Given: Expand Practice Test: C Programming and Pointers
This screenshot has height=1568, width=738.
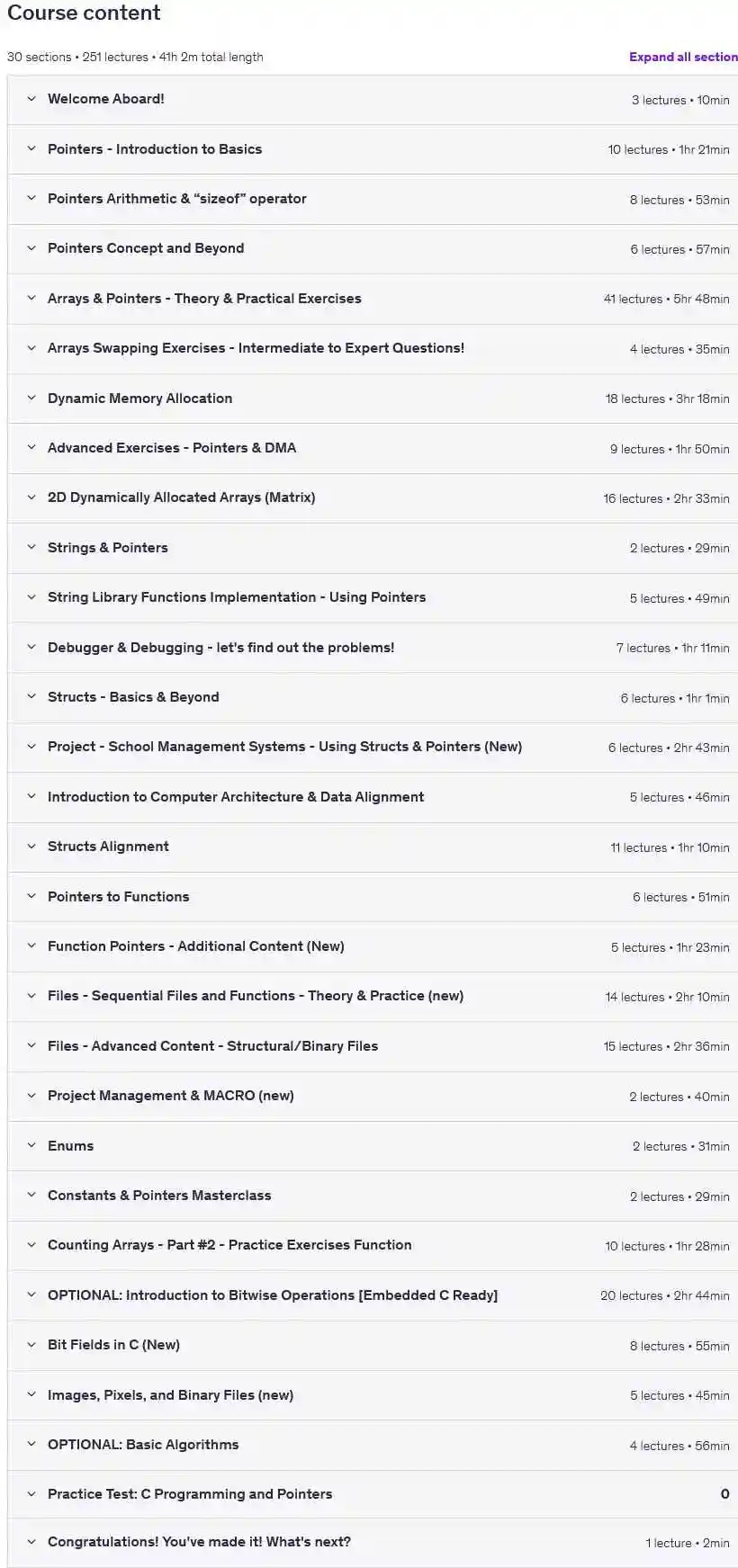Looking at the screenshot, I should coord(373,1494).
